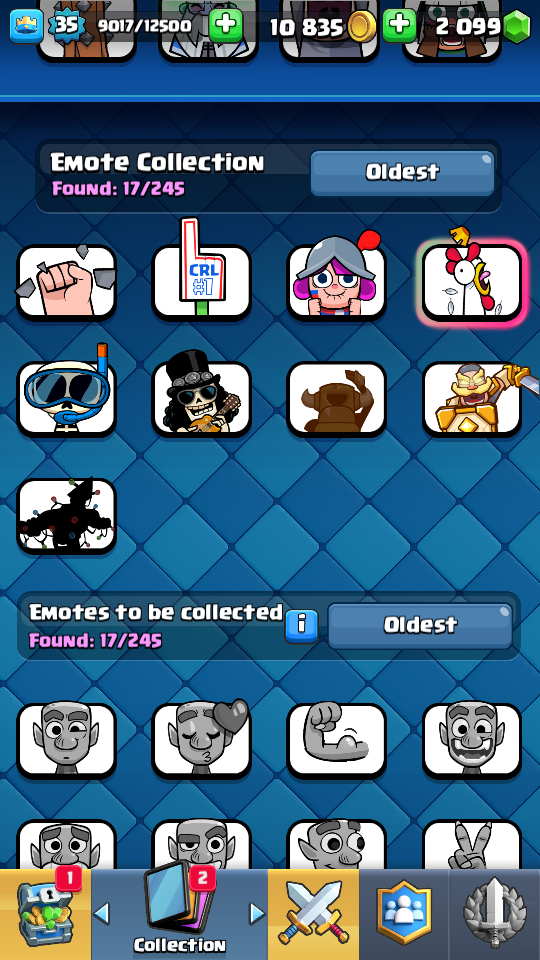View the locked flexing arm emote
This screenshot has height=960, width=540.
(x=337, y=740)
